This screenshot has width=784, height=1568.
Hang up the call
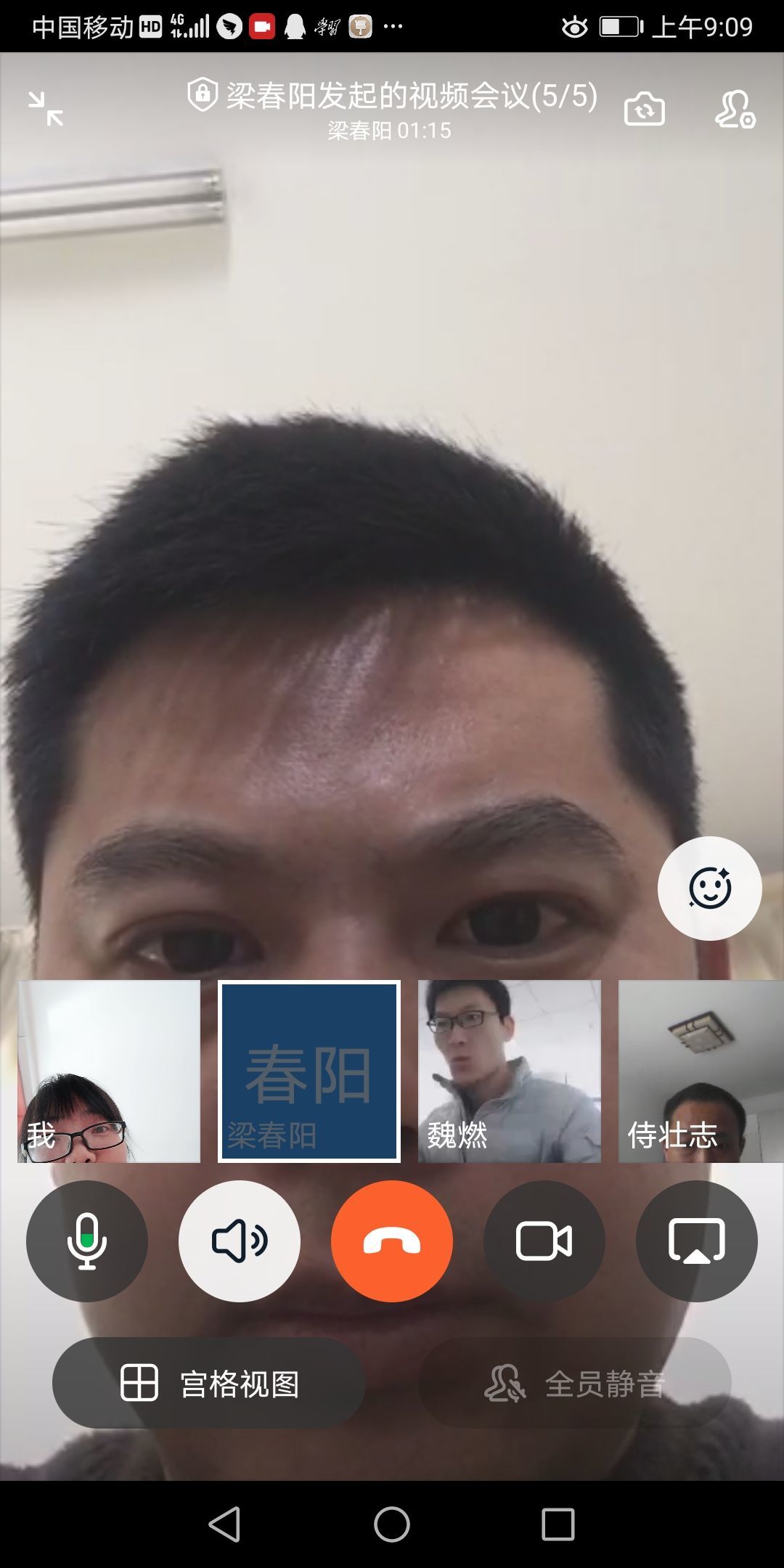392,1241
